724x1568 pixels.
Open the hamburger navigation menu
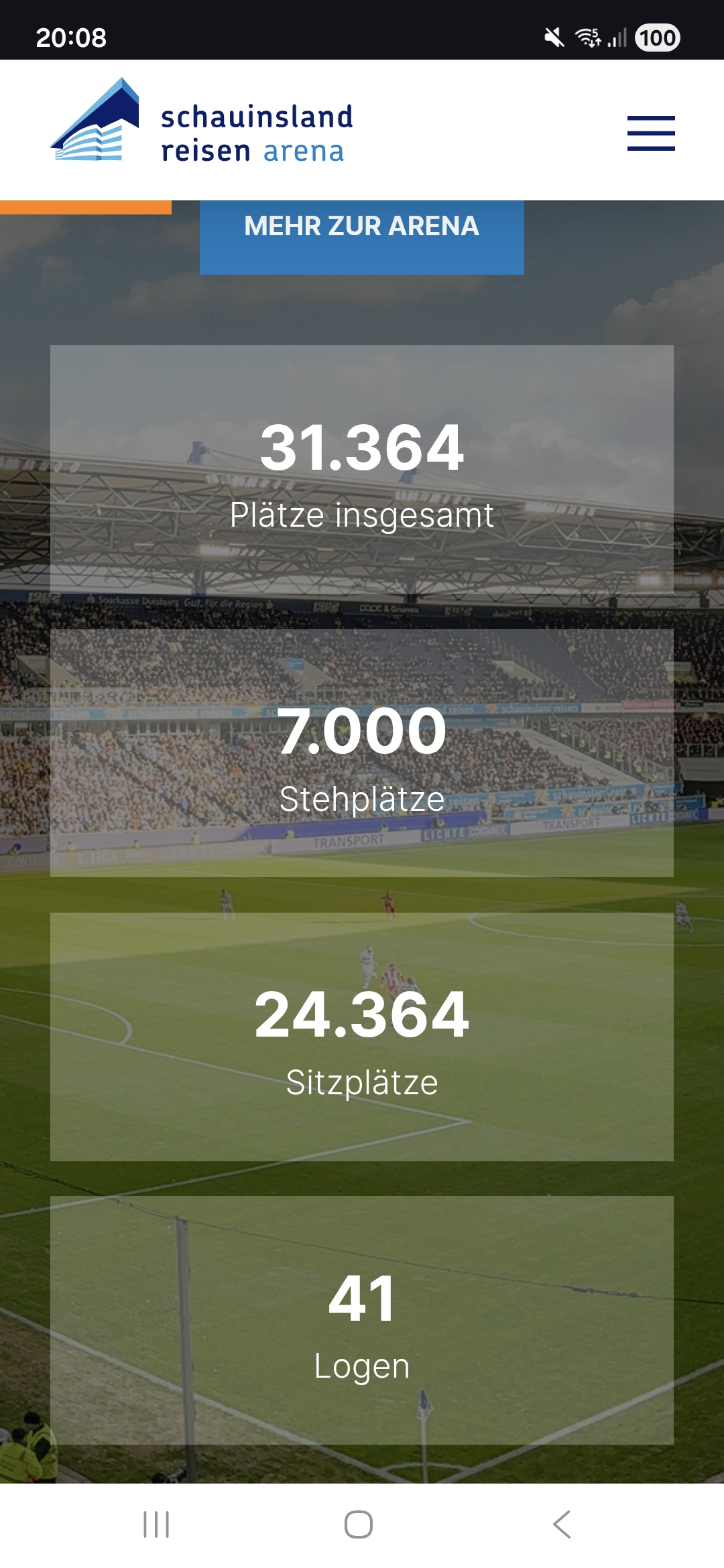tap(650, 133)
